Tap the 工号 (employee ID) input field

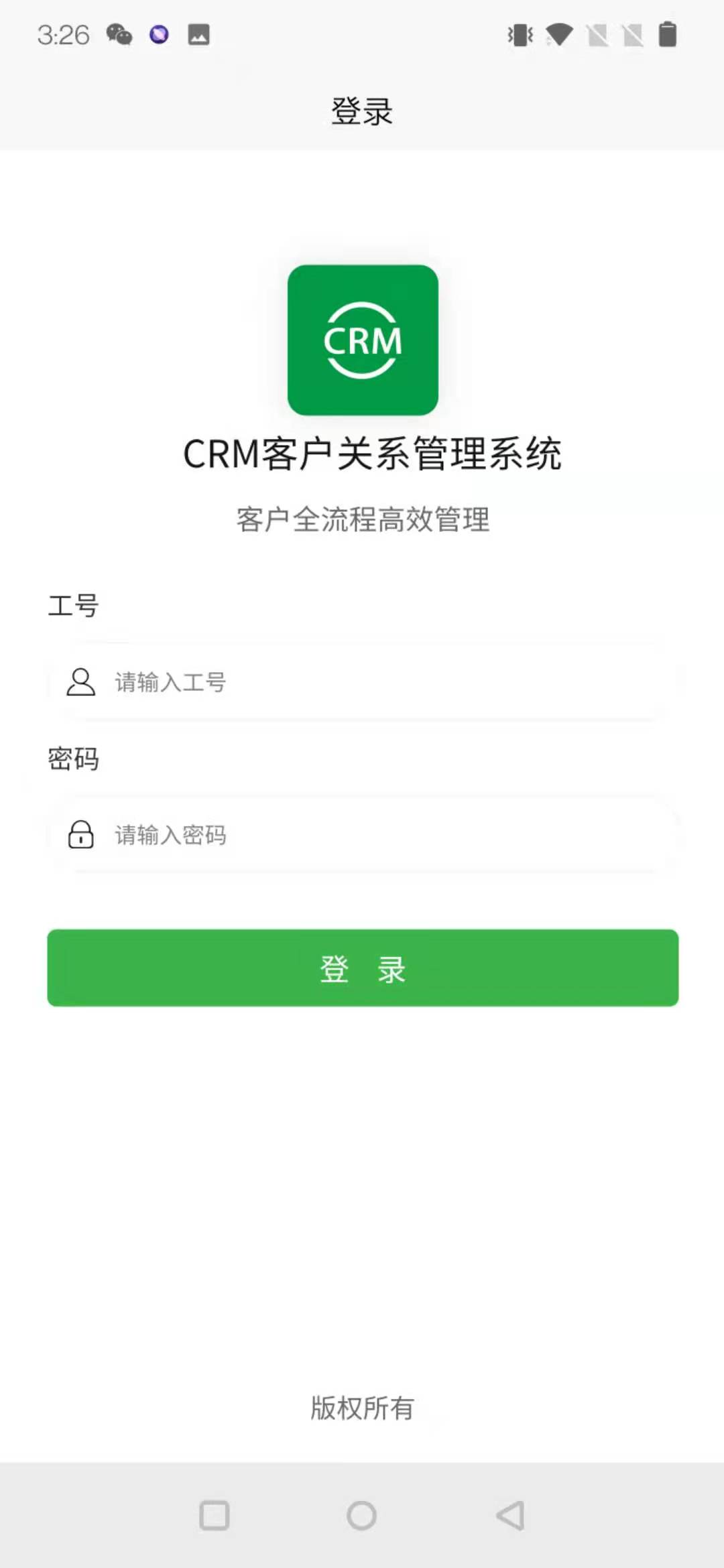click(x=363, y=681)
